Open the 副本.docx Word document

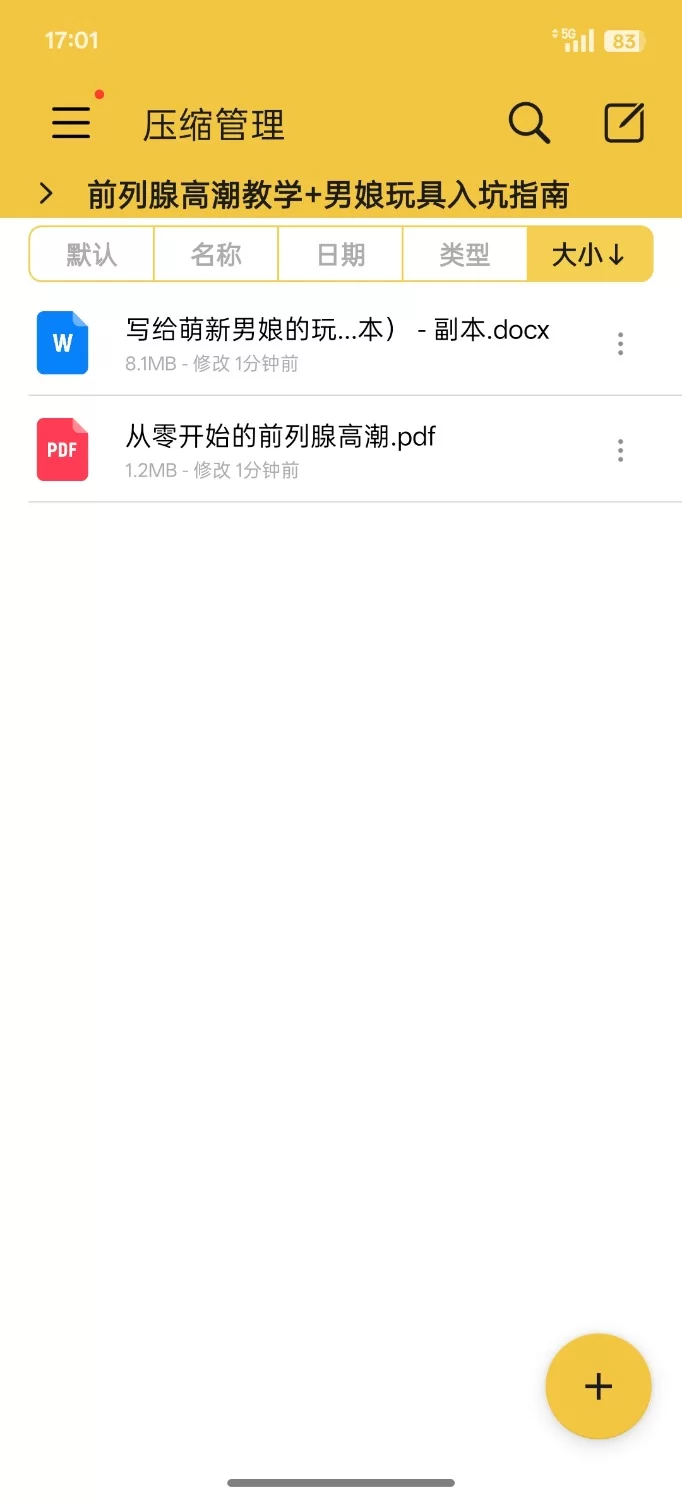[x=337, y=343]
